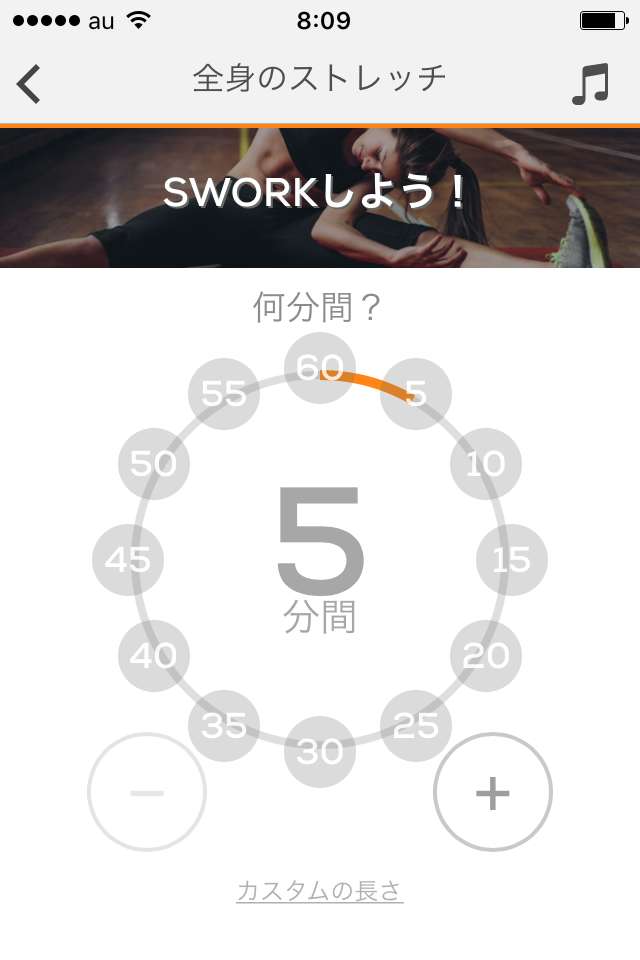The height and width of the screenshot is (960, 640).
Task: Choose the 30 minute option
Action: [x=320, y=751]
